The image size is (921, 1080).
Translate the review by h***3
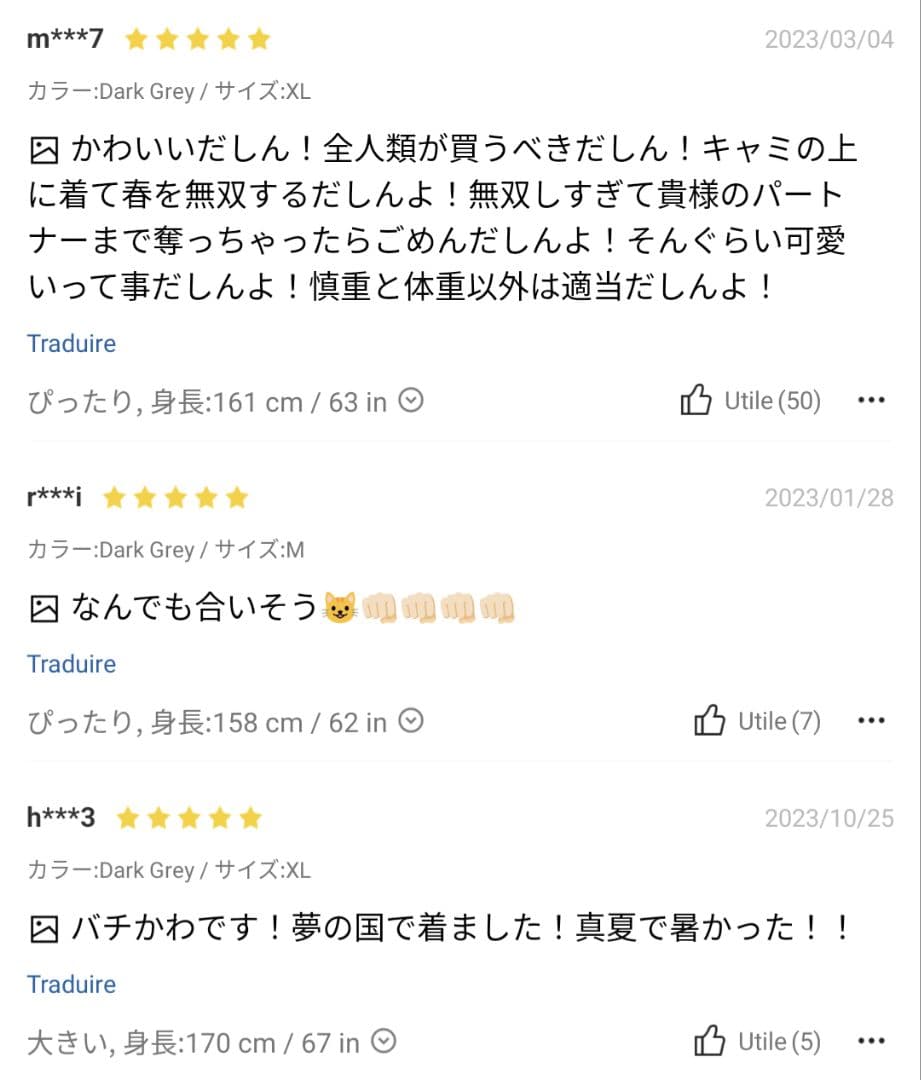tap(71, 984)
